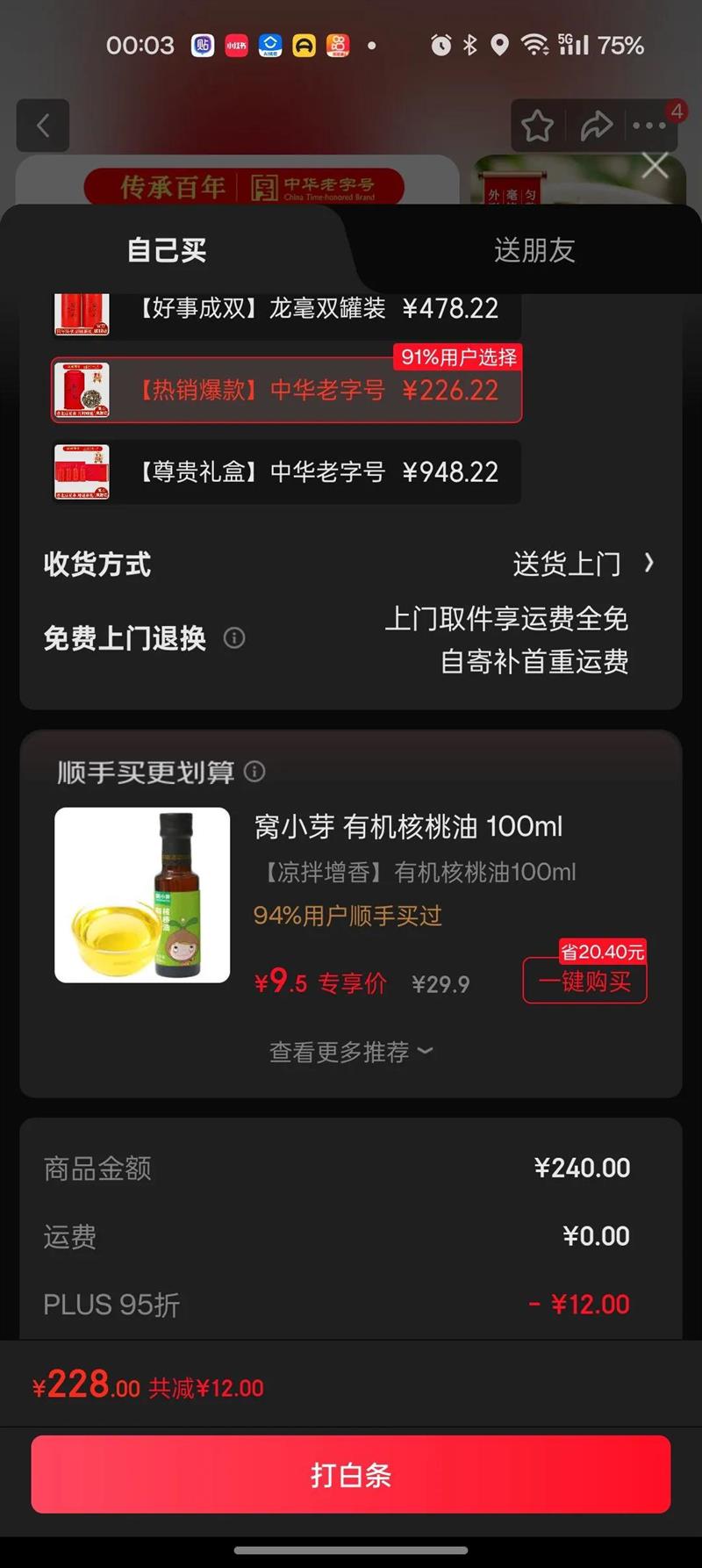This screenshot has width=702, height=1568.
Task: Tap the walnut oil product thumbnail
Action: click(x=141, y=896)
